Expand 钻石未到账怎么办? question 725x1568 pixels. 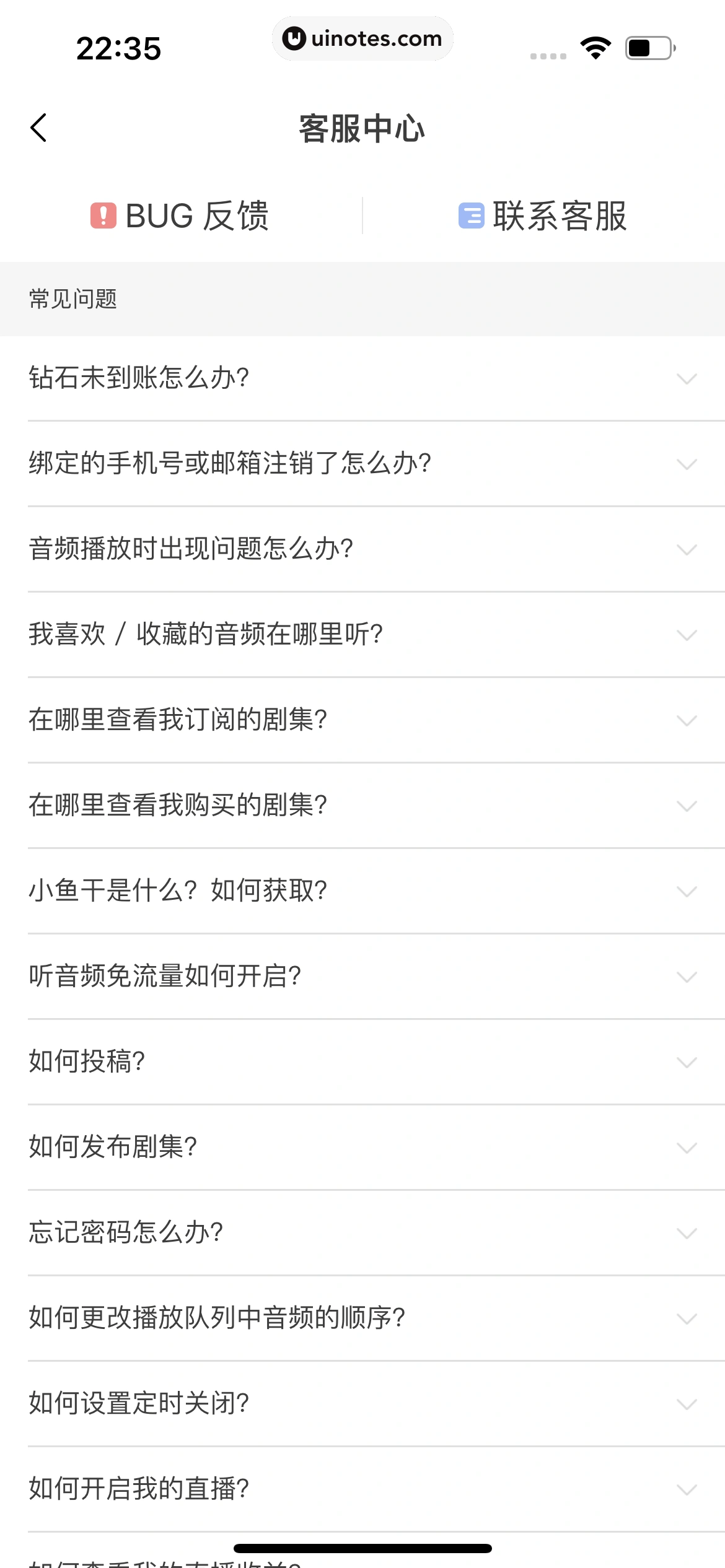[x=362, y=378]
